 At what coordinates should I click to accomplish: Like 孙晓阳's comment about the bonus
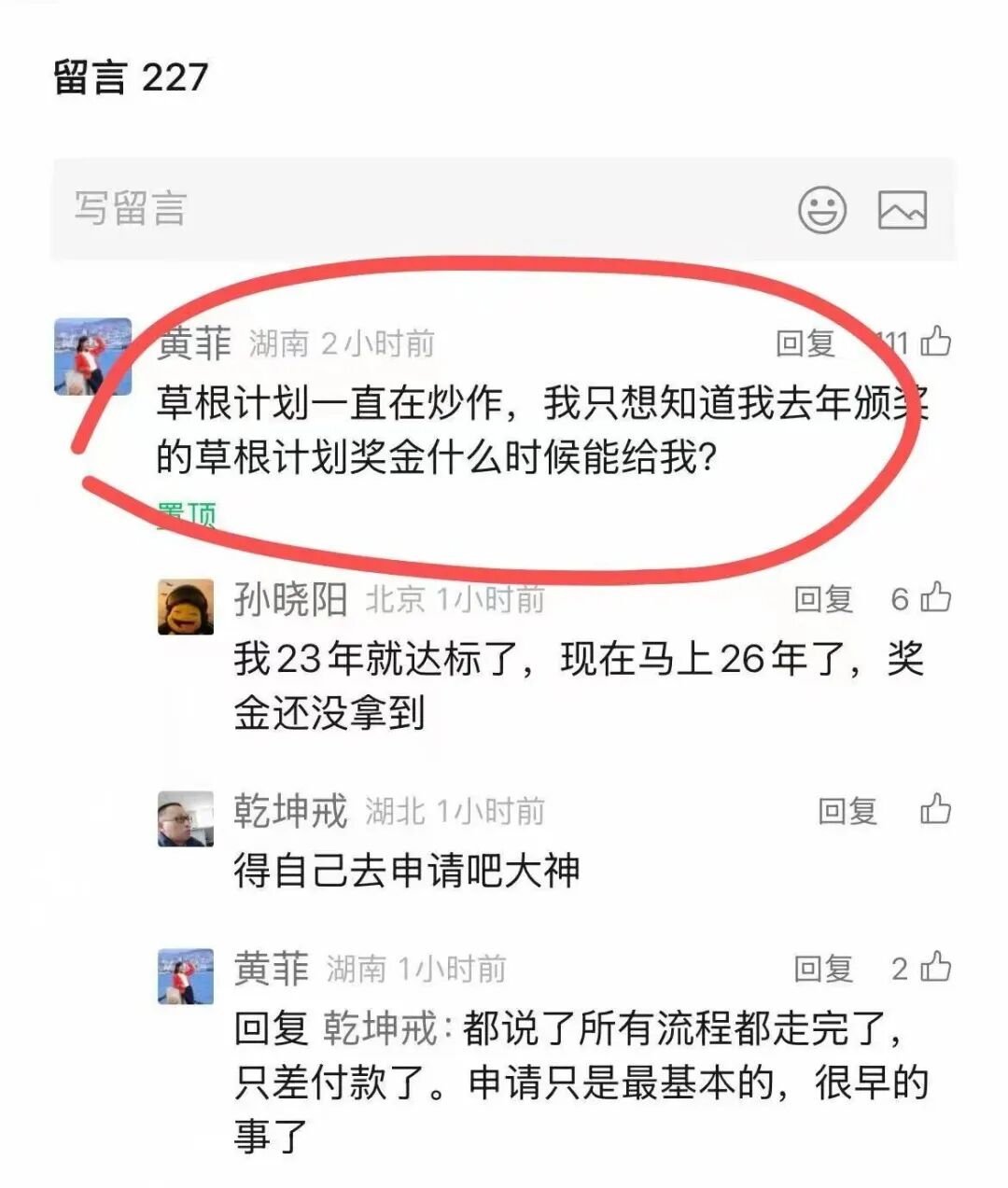point(935,598)
